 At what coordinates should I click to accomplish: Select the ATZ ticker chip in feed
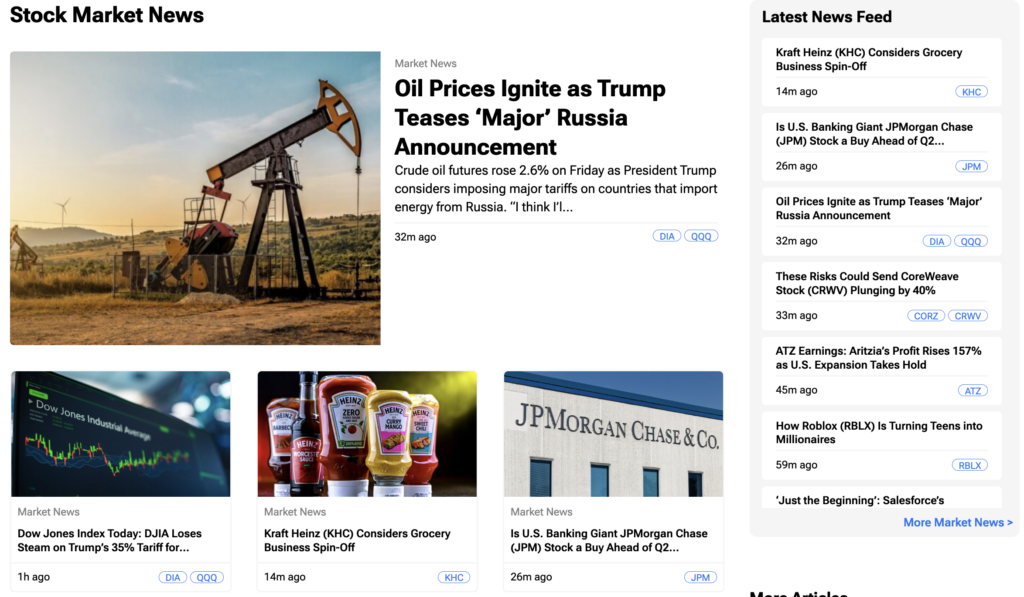coord(972,391)
